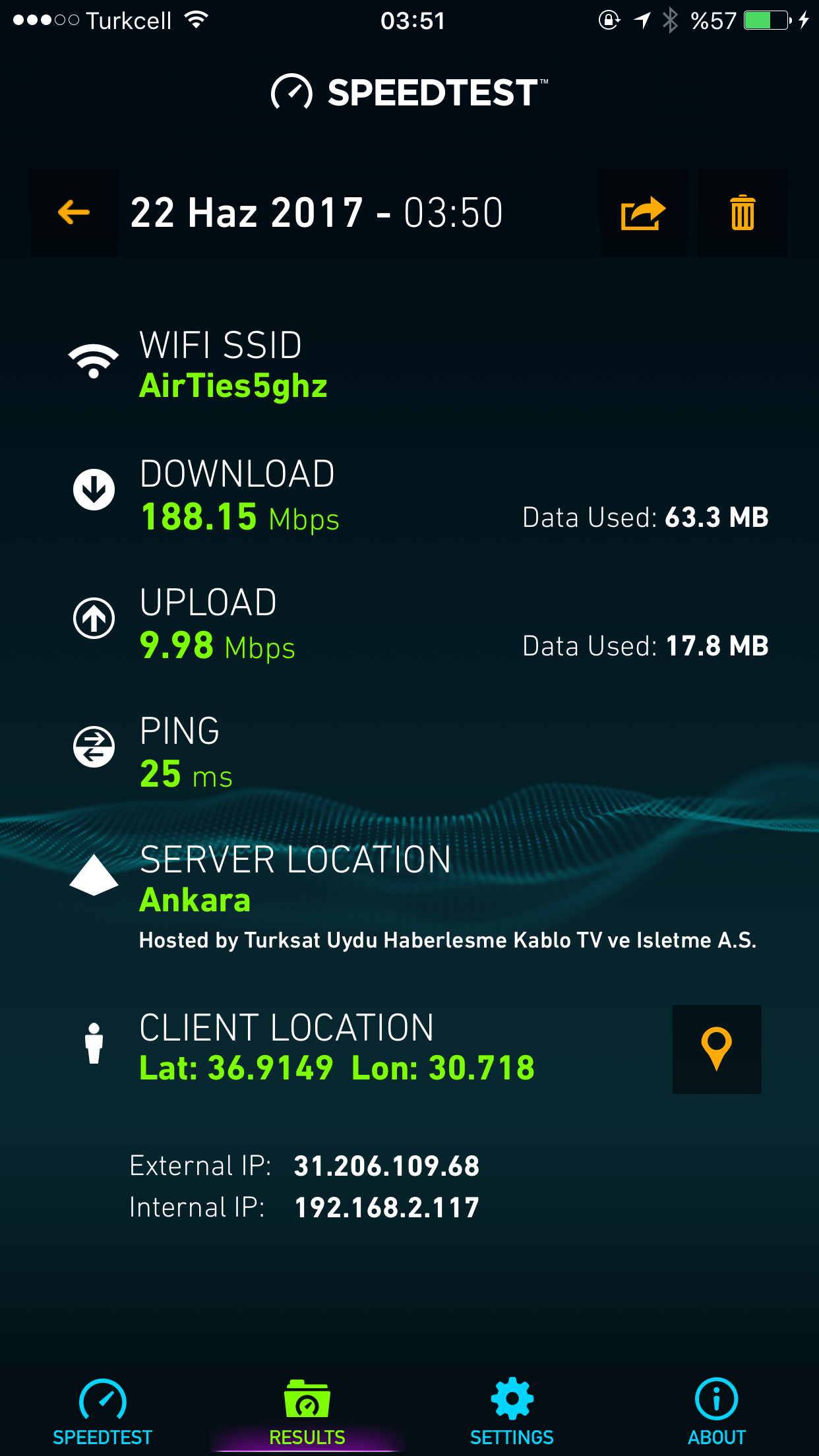Share this speed test result
The image size is (819, 1456).
pyautogui.click(x=644, y=213)
